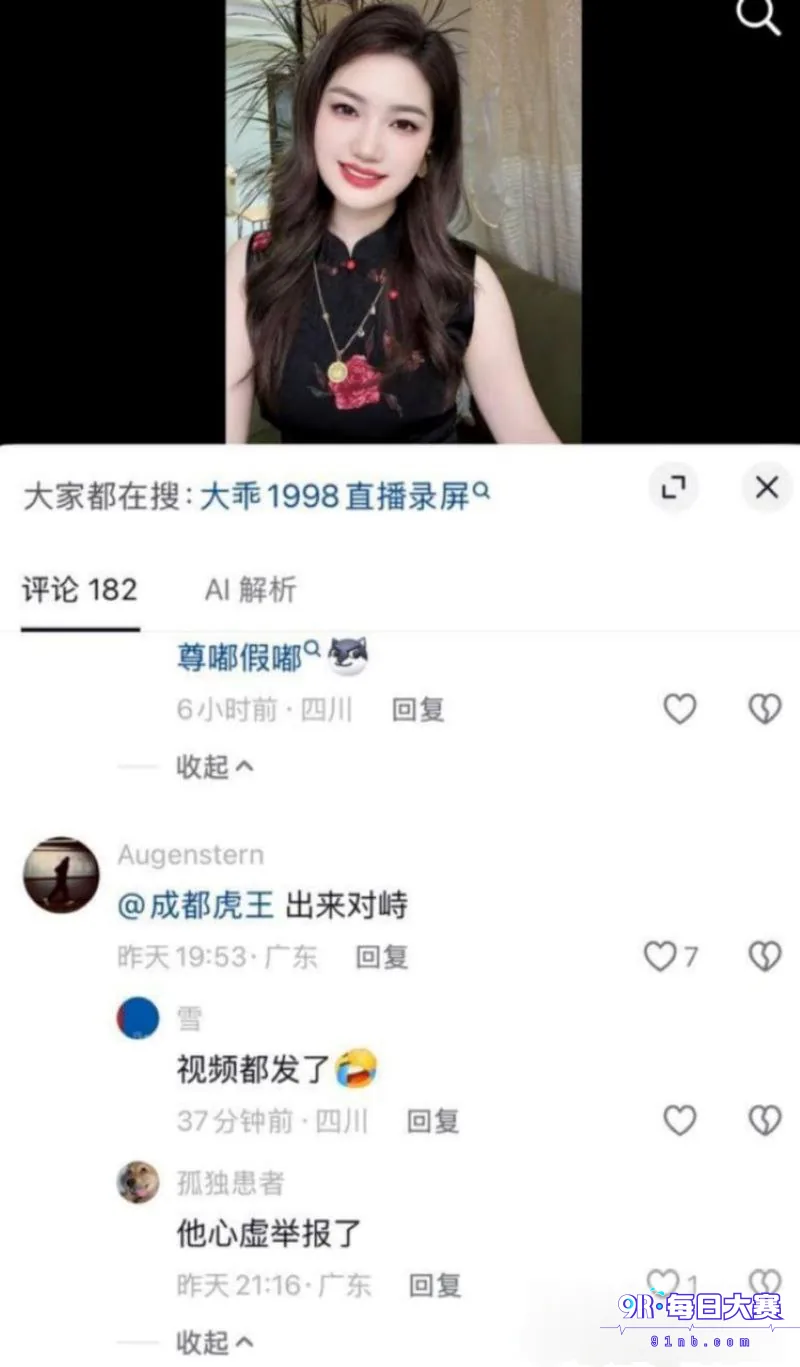Open mentioned user @成都虎王
800x1367 pixels.
click(196, 906)
